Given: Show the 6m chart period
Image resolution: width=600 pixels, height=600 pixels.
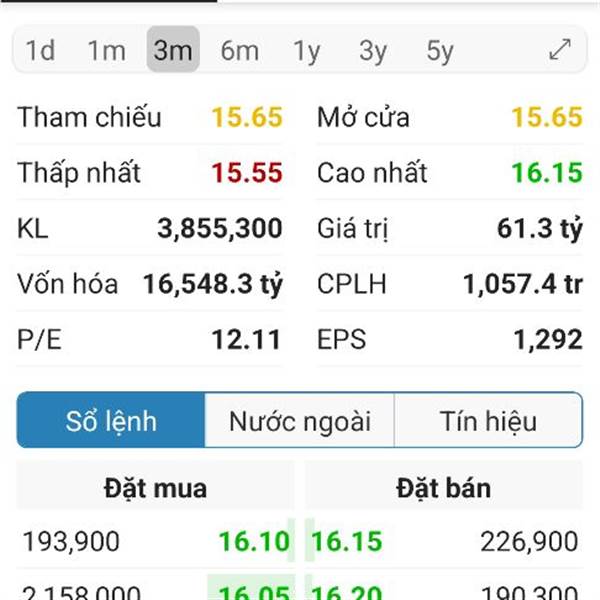Looking at the screenshot, I should coord(240,50).
